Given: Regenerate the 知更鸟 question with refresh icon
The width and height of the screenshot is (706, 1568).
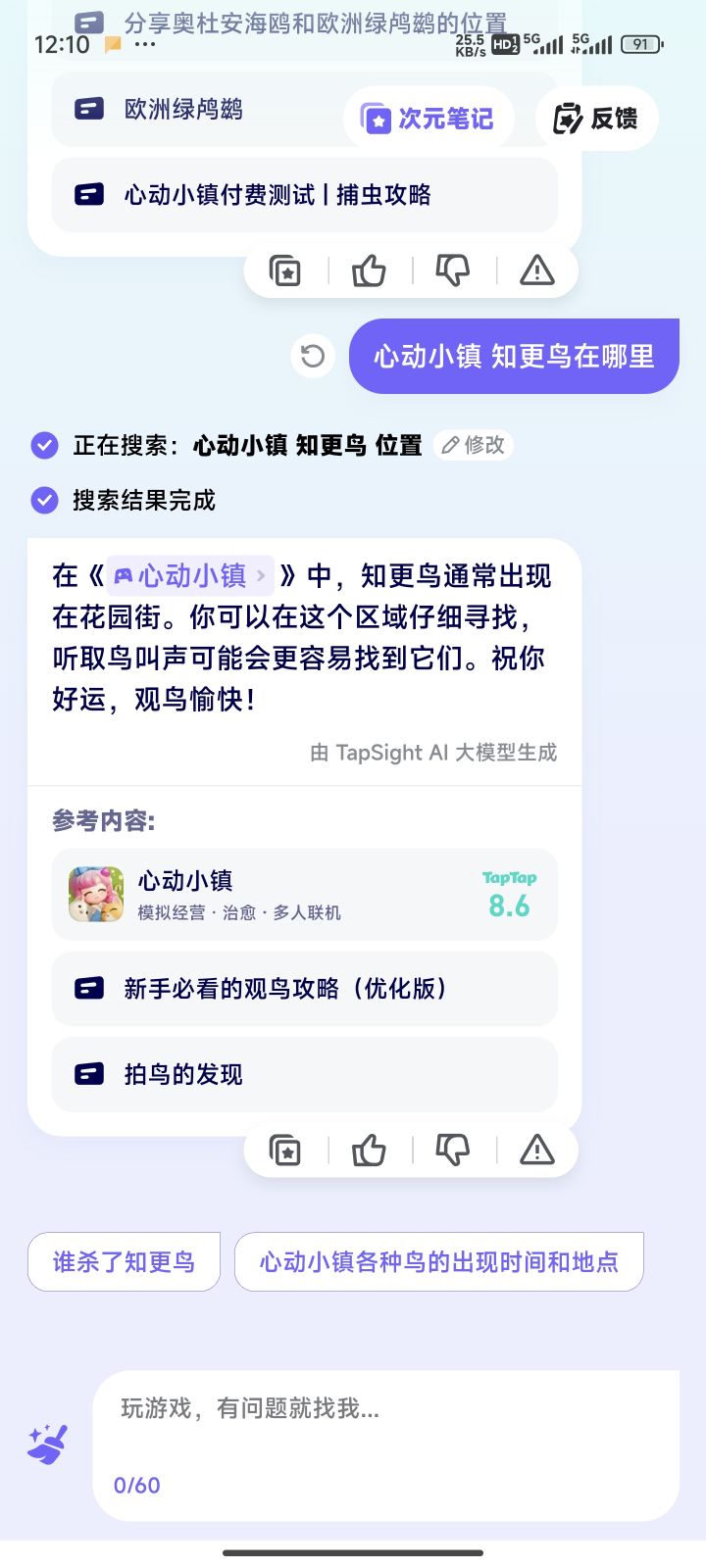Looking at the screenshot, I should tap(313, 357).
